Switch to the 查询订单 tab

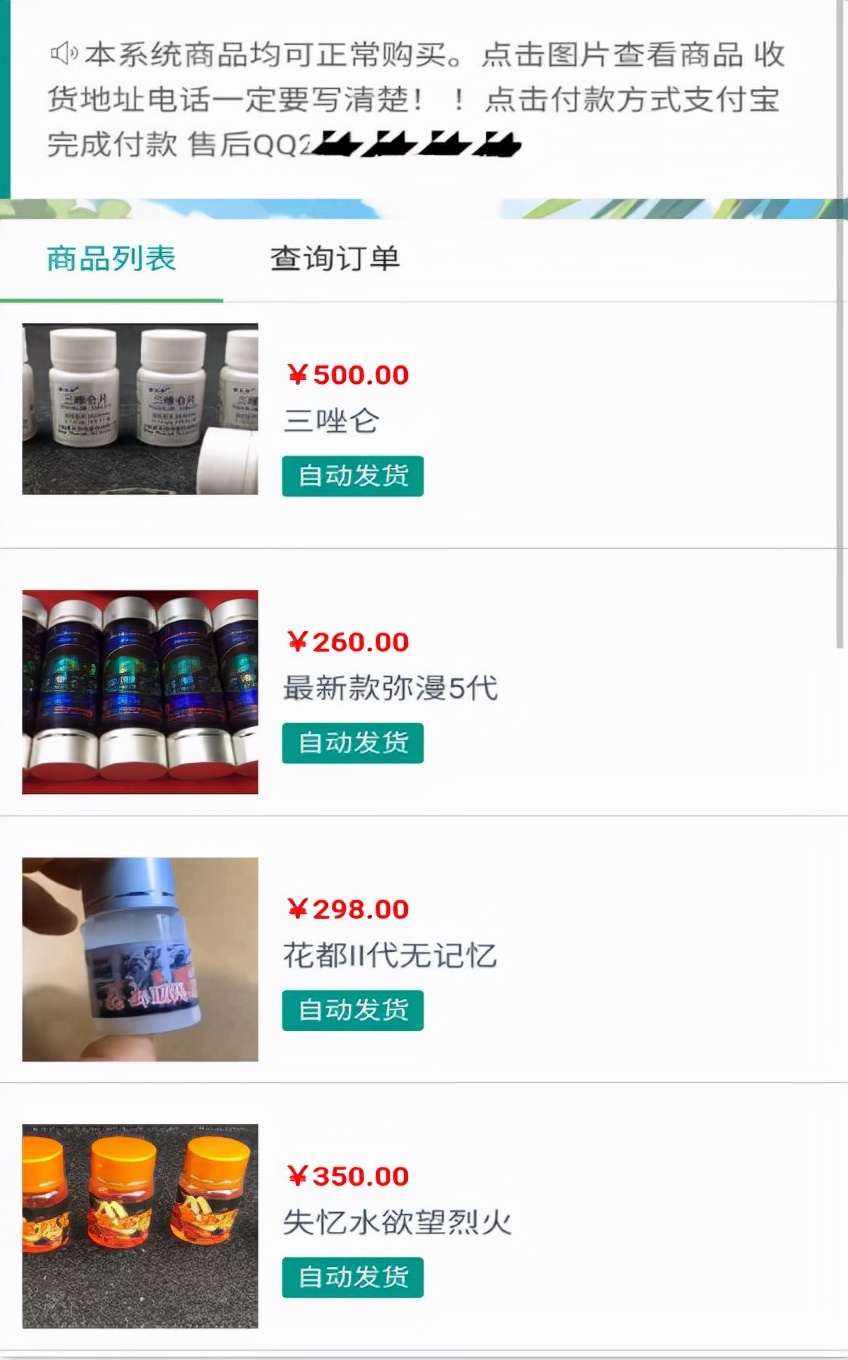click(x=333, y=259)
